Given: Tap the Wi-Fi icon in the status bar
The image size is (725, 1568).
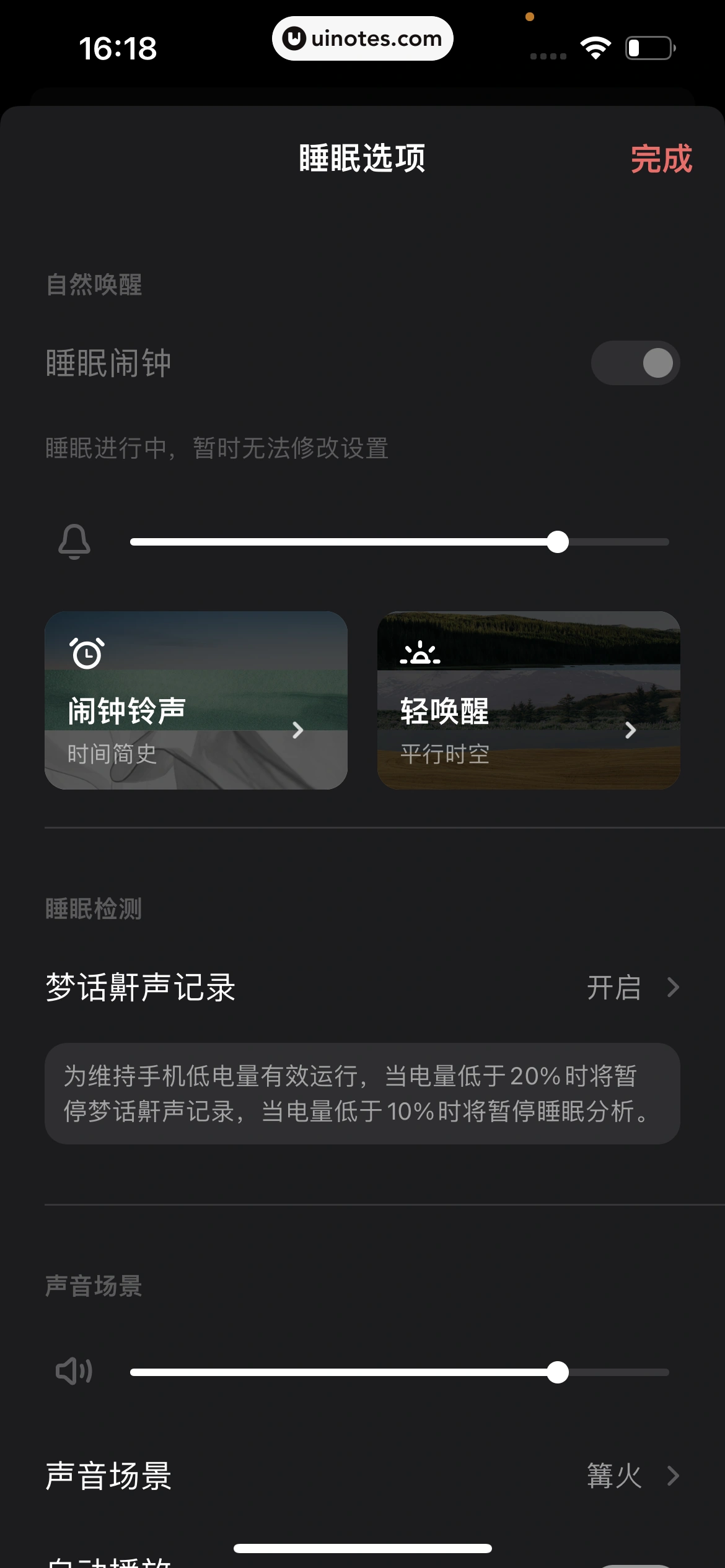Looking at the screenshot, I should [595, 46].
